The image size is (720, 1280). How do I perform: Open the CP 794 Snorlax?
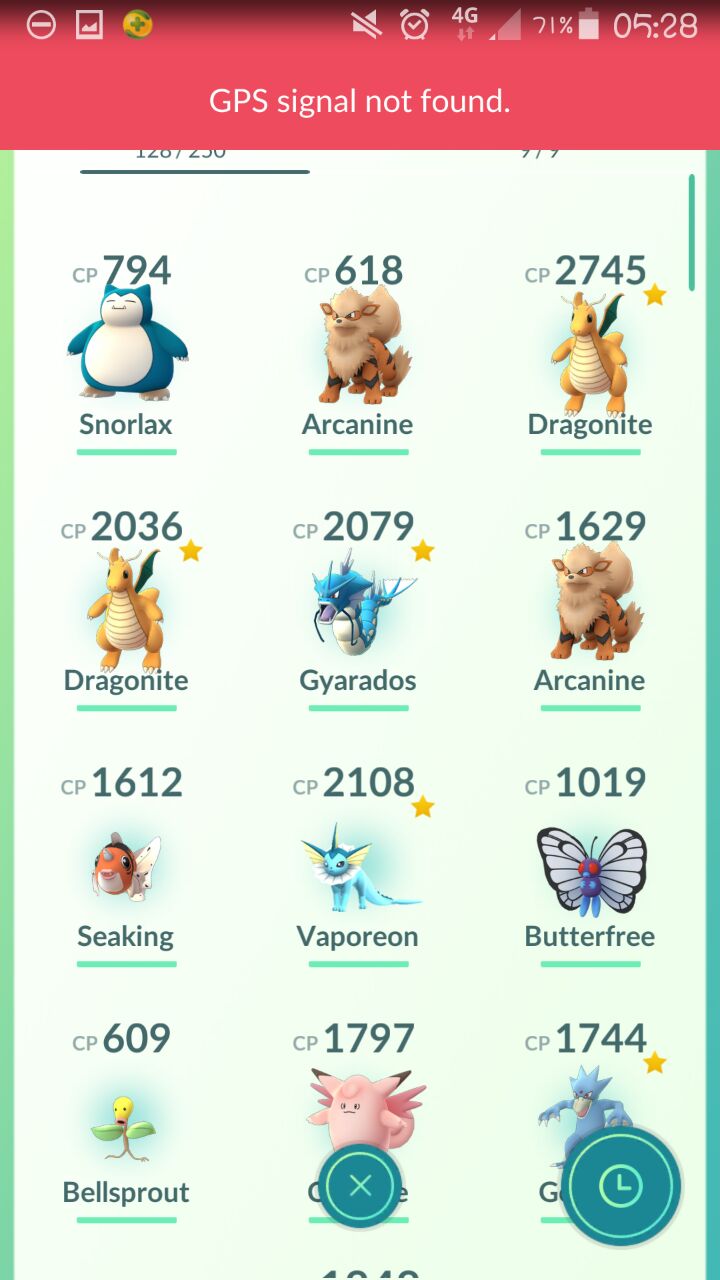click(x=126, y=353)
